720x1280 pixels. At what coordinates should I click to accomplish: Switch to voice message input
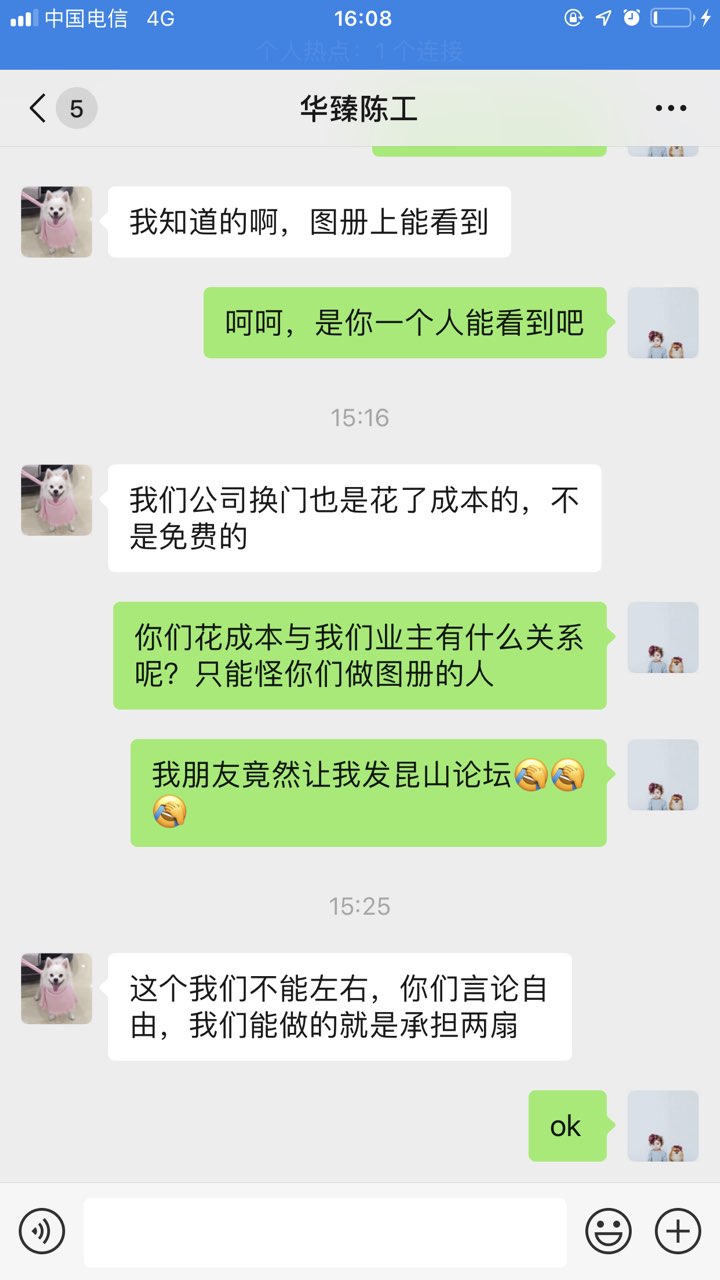point(42,1231)
